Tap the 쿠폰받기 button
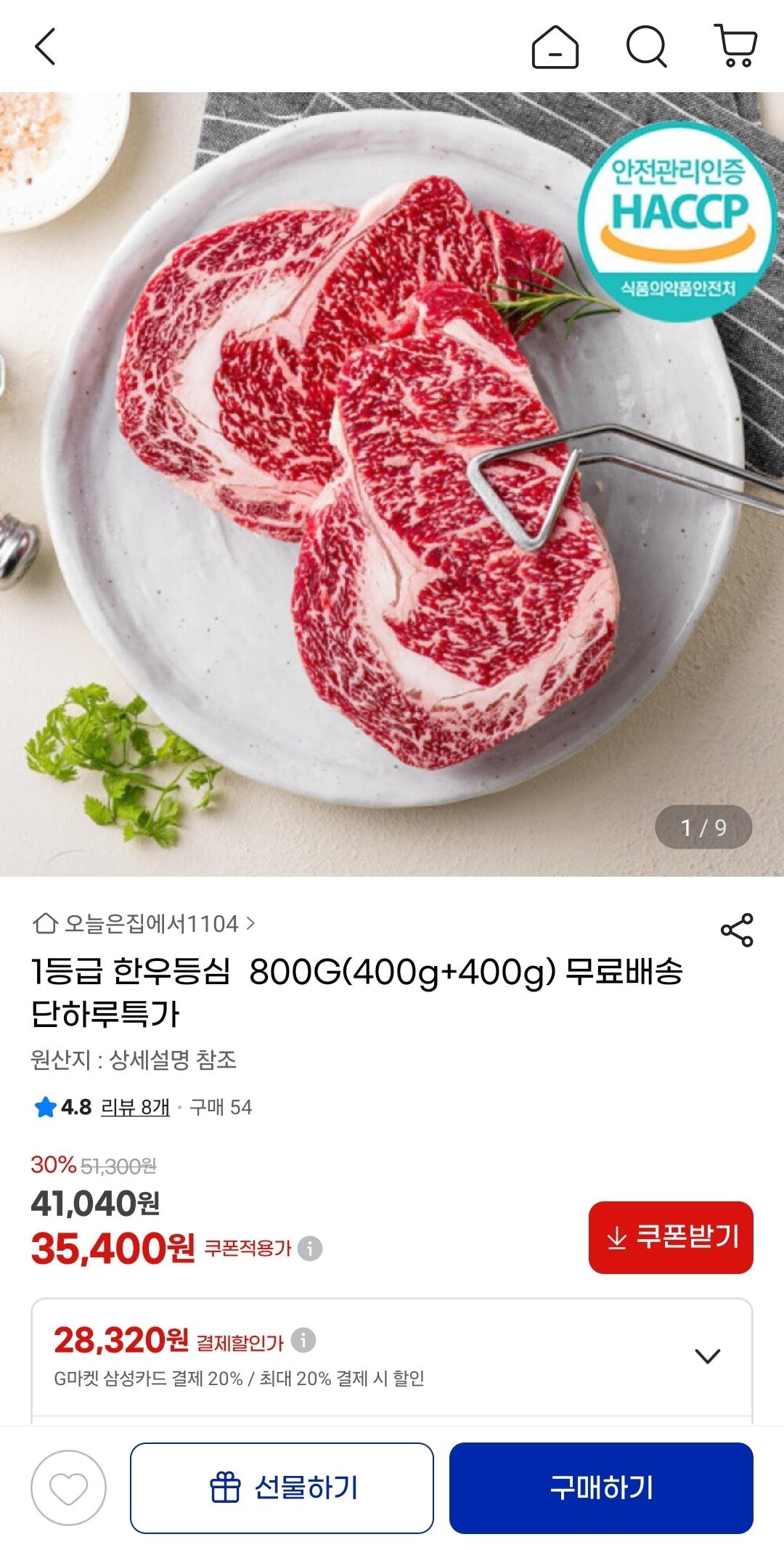 click(670, 1237)
